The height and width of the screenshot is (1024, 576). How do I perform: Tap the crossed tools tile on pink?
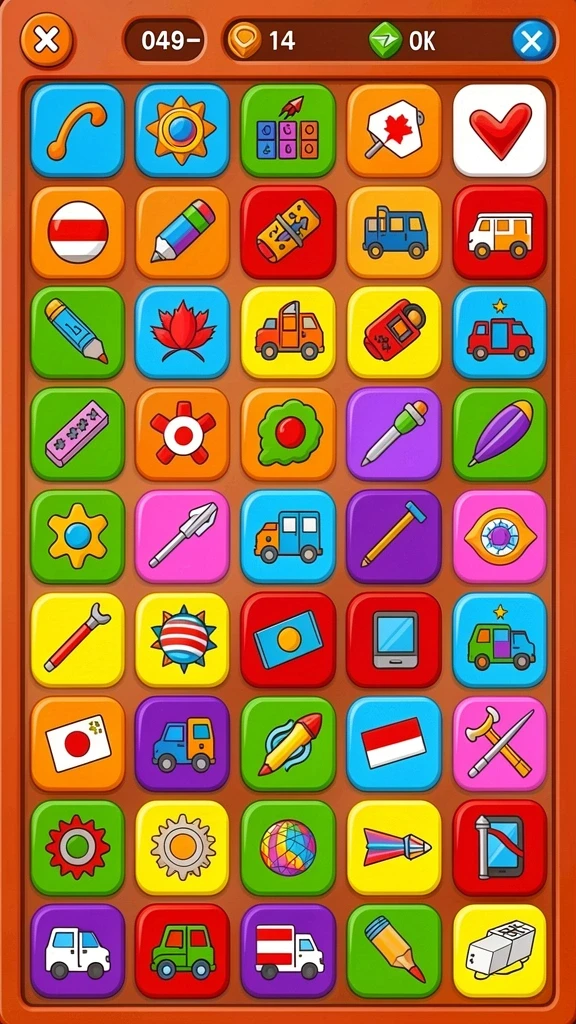pyautogui.click(x=500, y=743)
